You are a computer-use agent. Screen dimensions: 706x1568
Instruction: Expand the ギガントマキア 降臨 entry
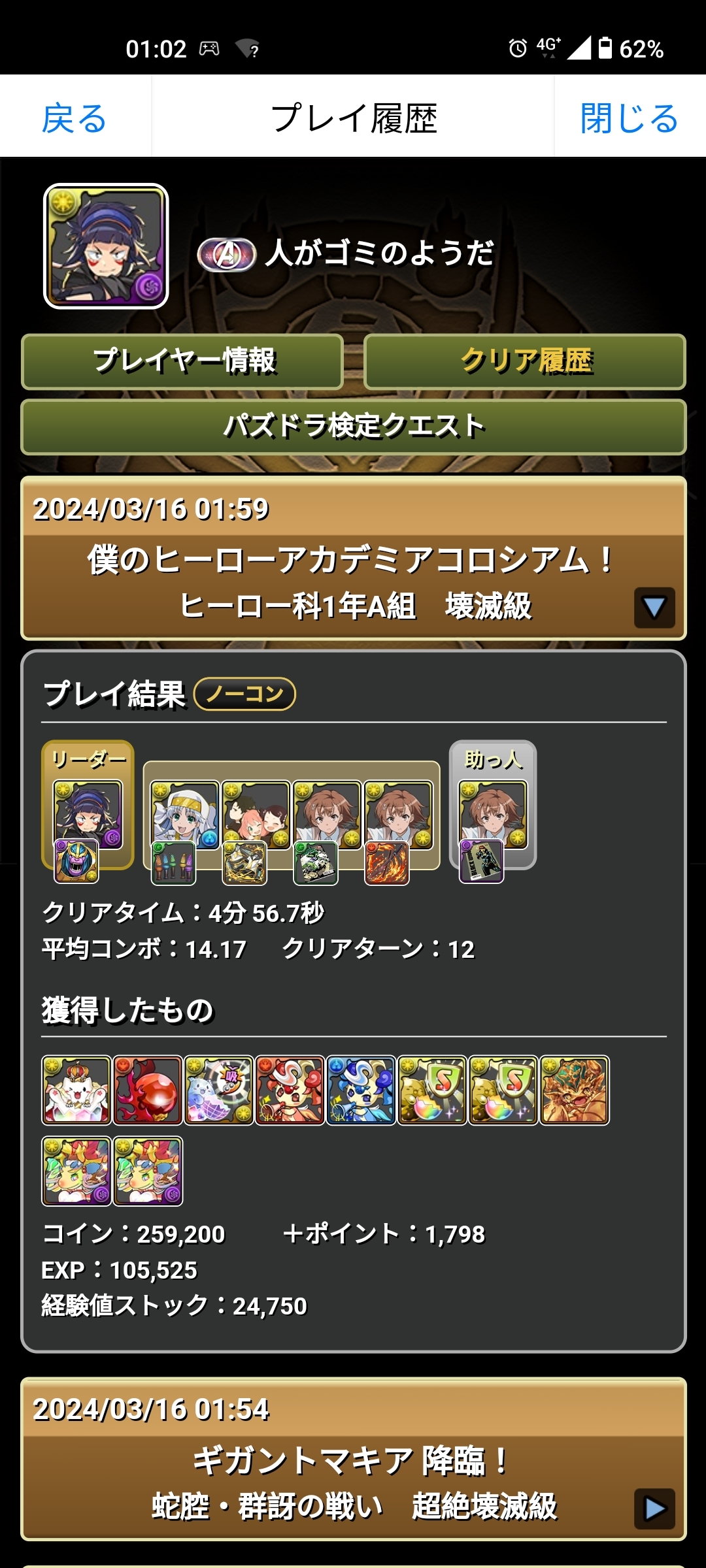click(654, 1508)
